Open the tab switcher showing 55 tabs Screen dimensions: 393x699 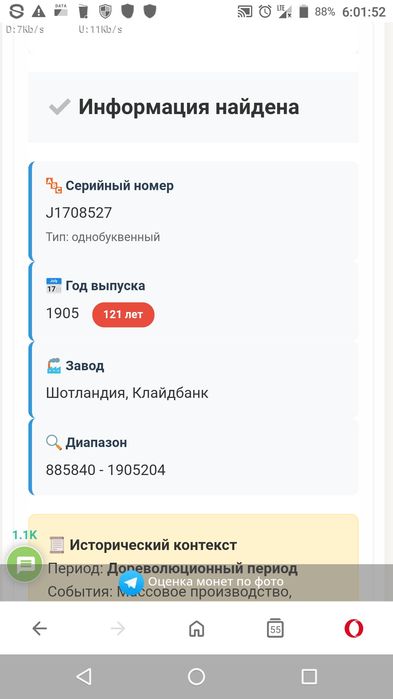275,629
